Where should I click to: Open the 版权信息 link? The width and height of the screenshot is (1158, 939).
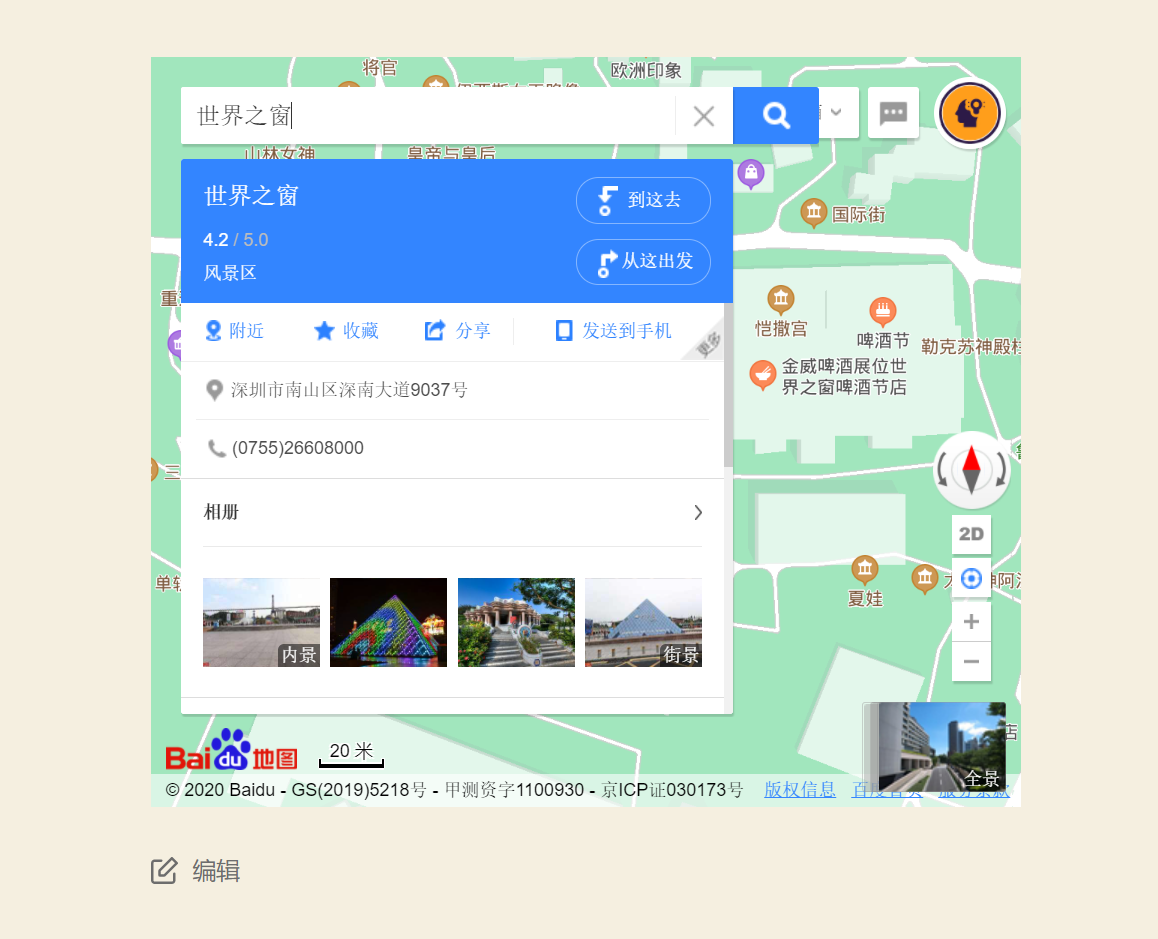click(800, 790)
